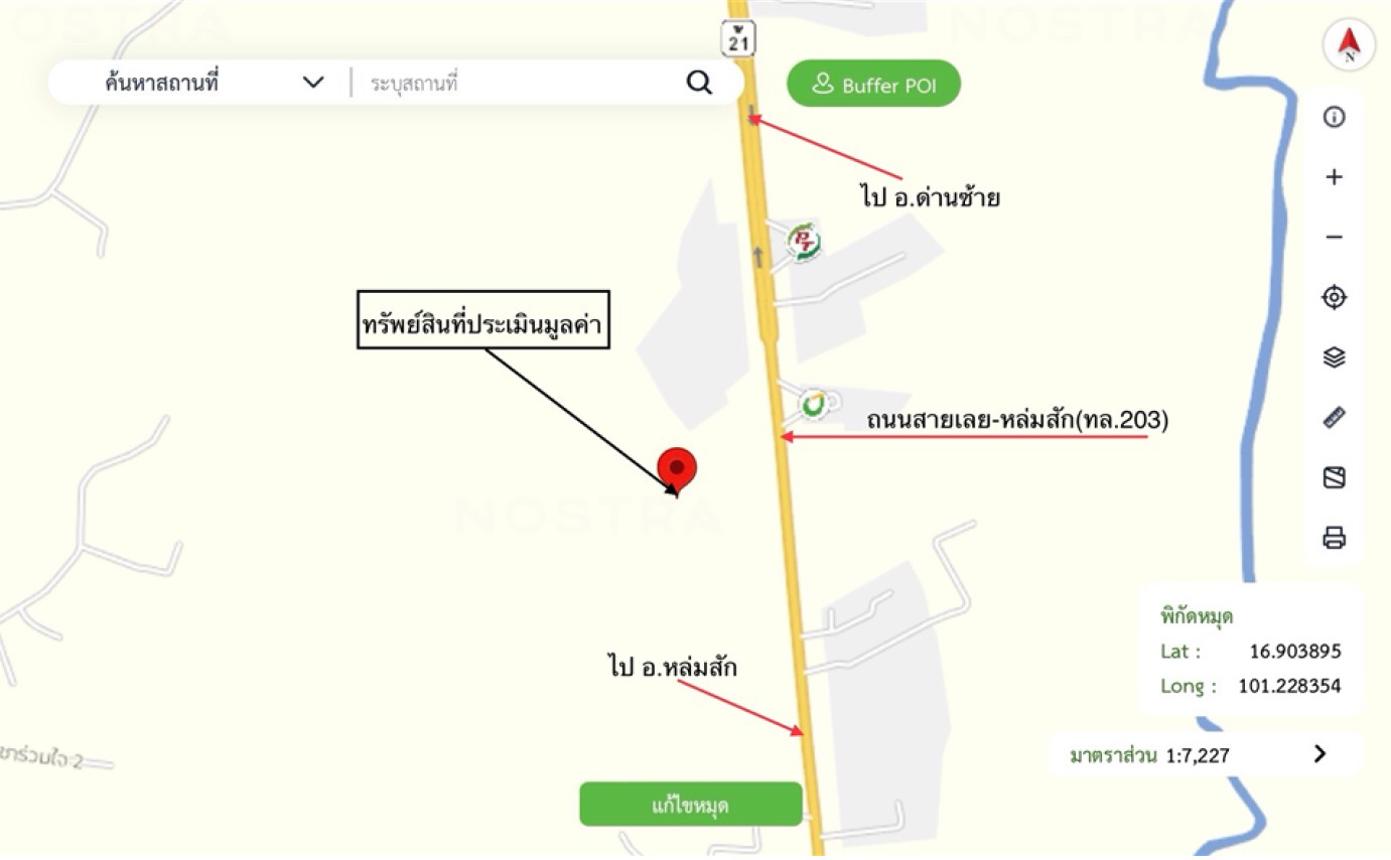Reset map orientation with the compass
The height and width of the screenshot is (860, 1391).
pos(1349,44)
